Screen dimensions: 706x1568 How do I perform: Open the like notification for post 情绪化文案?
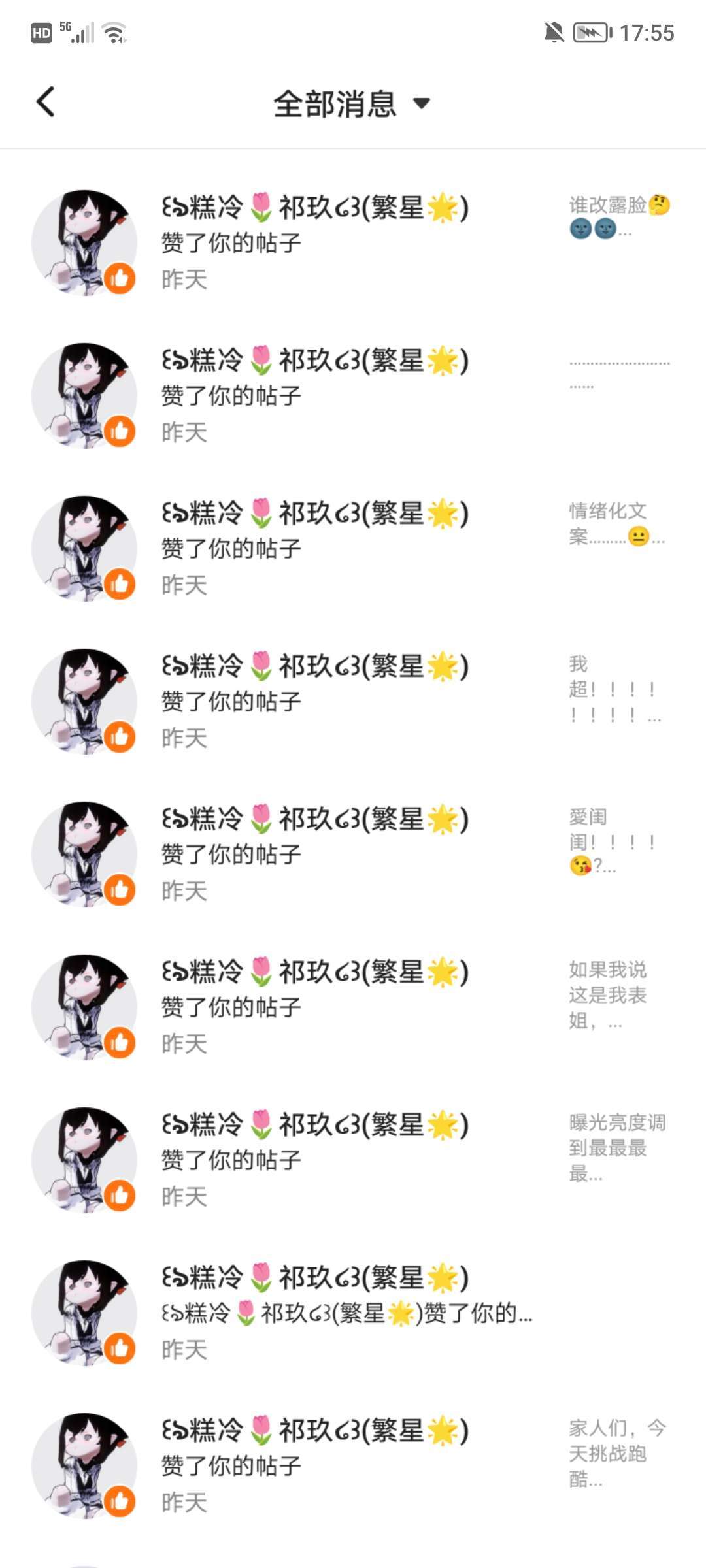tap(353, 548)
